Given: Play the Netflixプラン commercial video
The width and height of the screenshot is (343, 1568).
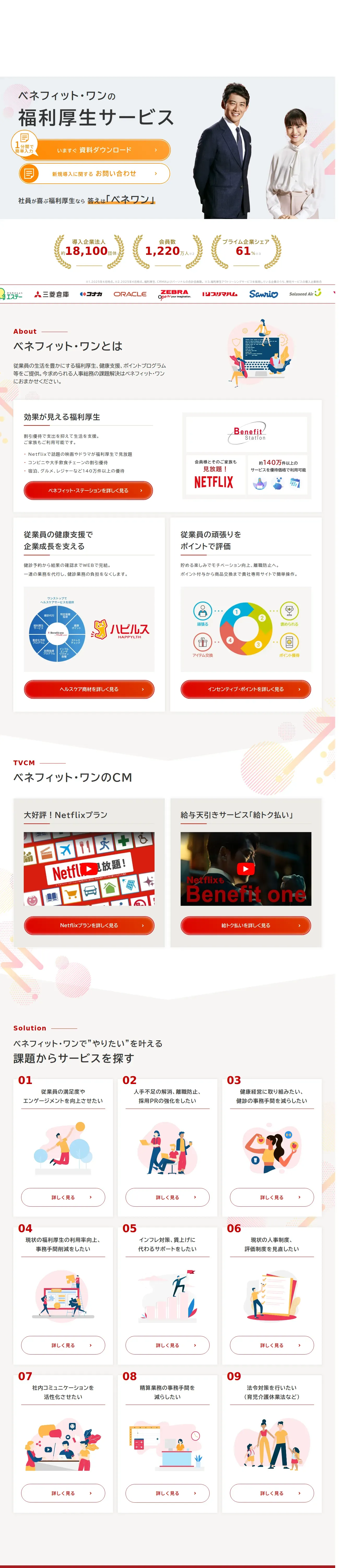Looking at the screenshot, I should [89, 869].
